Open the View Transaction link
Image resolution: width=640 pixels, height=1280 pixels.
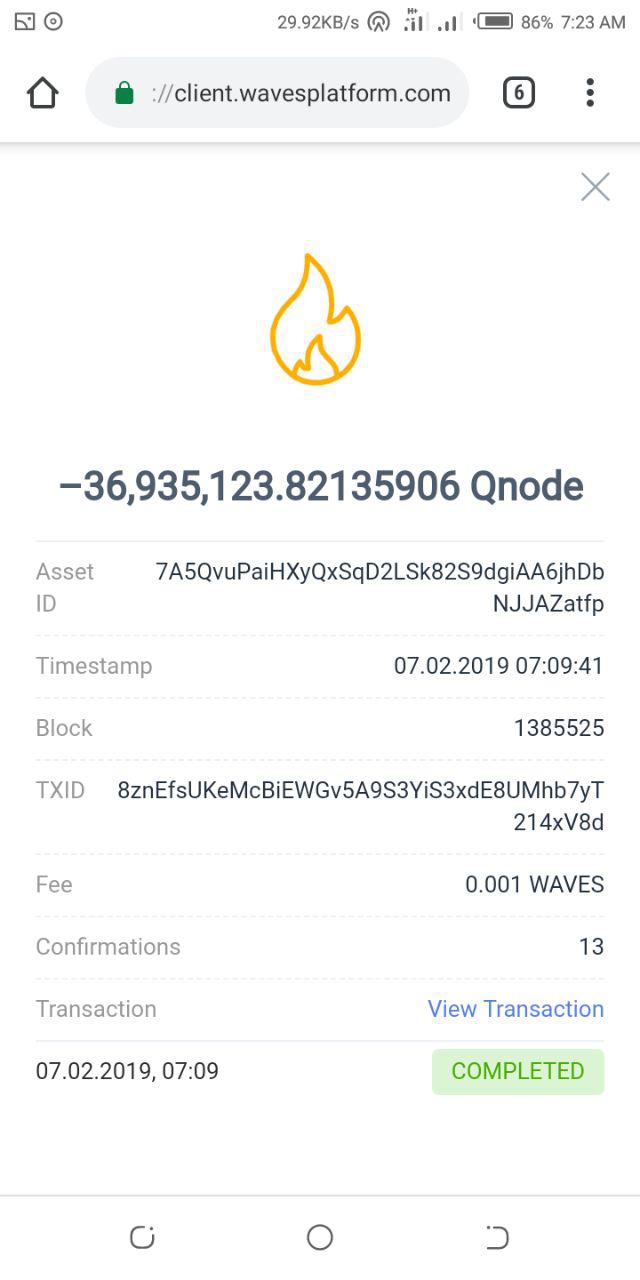(x=515, y=1009)
